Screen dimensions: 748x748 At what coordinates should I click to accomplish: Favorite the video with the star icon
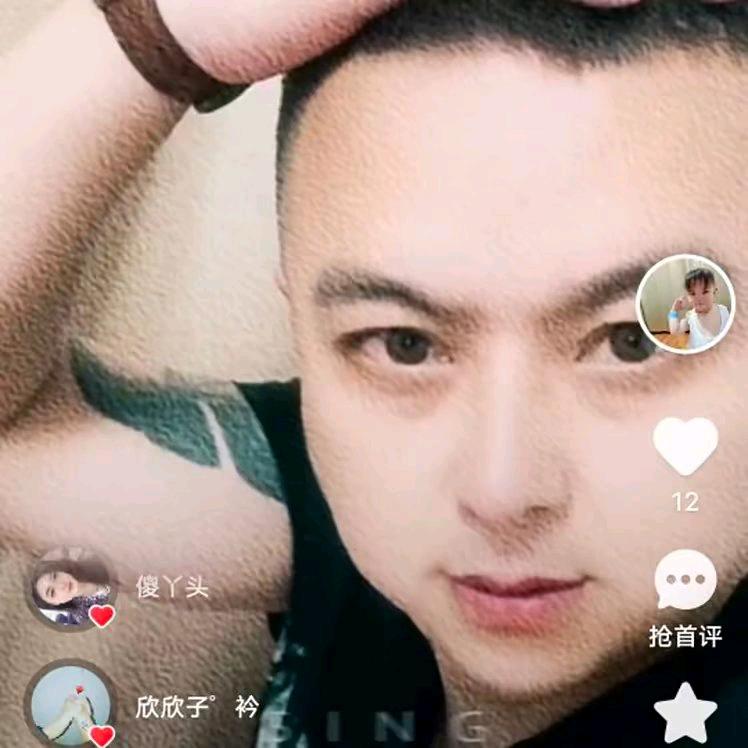[x=685, y=714]
